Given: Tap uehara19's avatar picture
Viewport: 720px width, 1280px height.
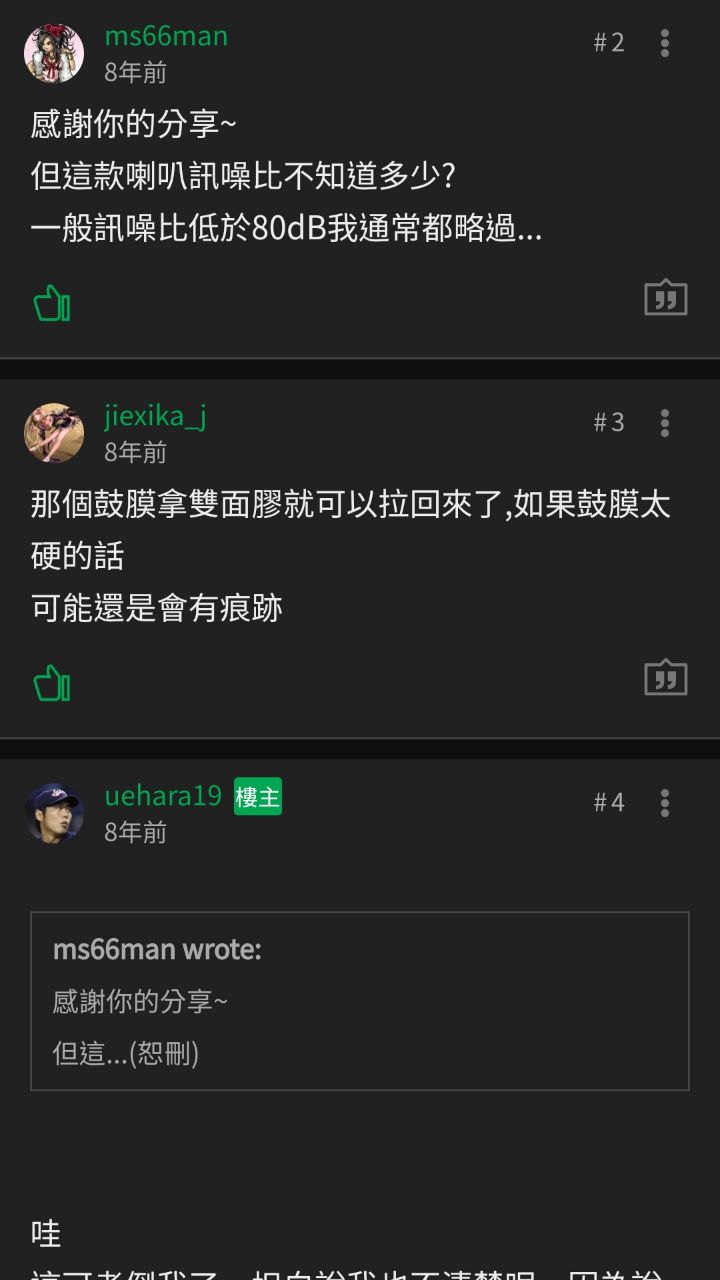Looking at the screenshot, I should click(x=54, y=813).
